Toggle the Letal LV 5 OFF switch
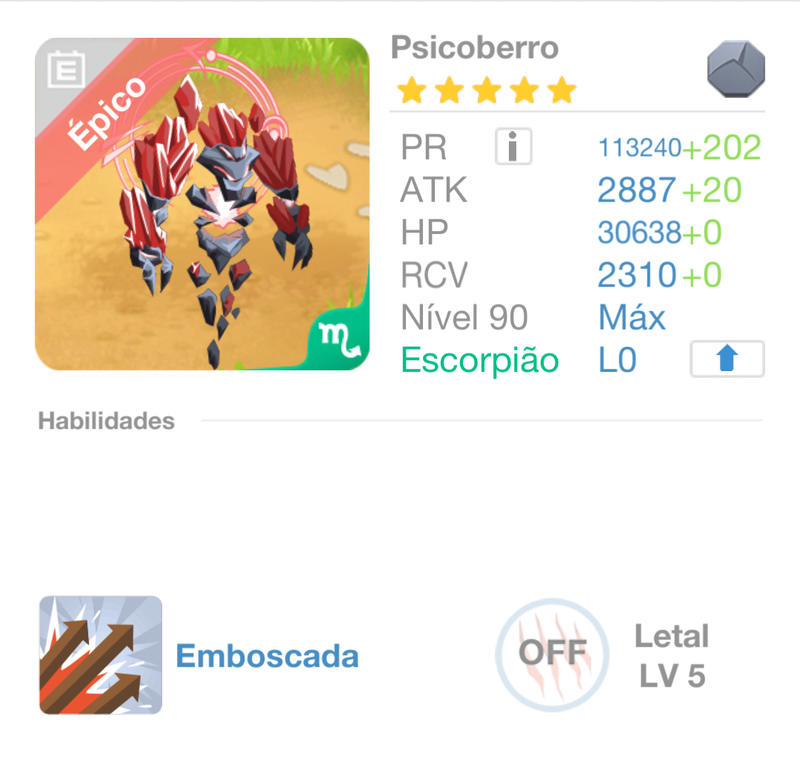 coord(551,654)
